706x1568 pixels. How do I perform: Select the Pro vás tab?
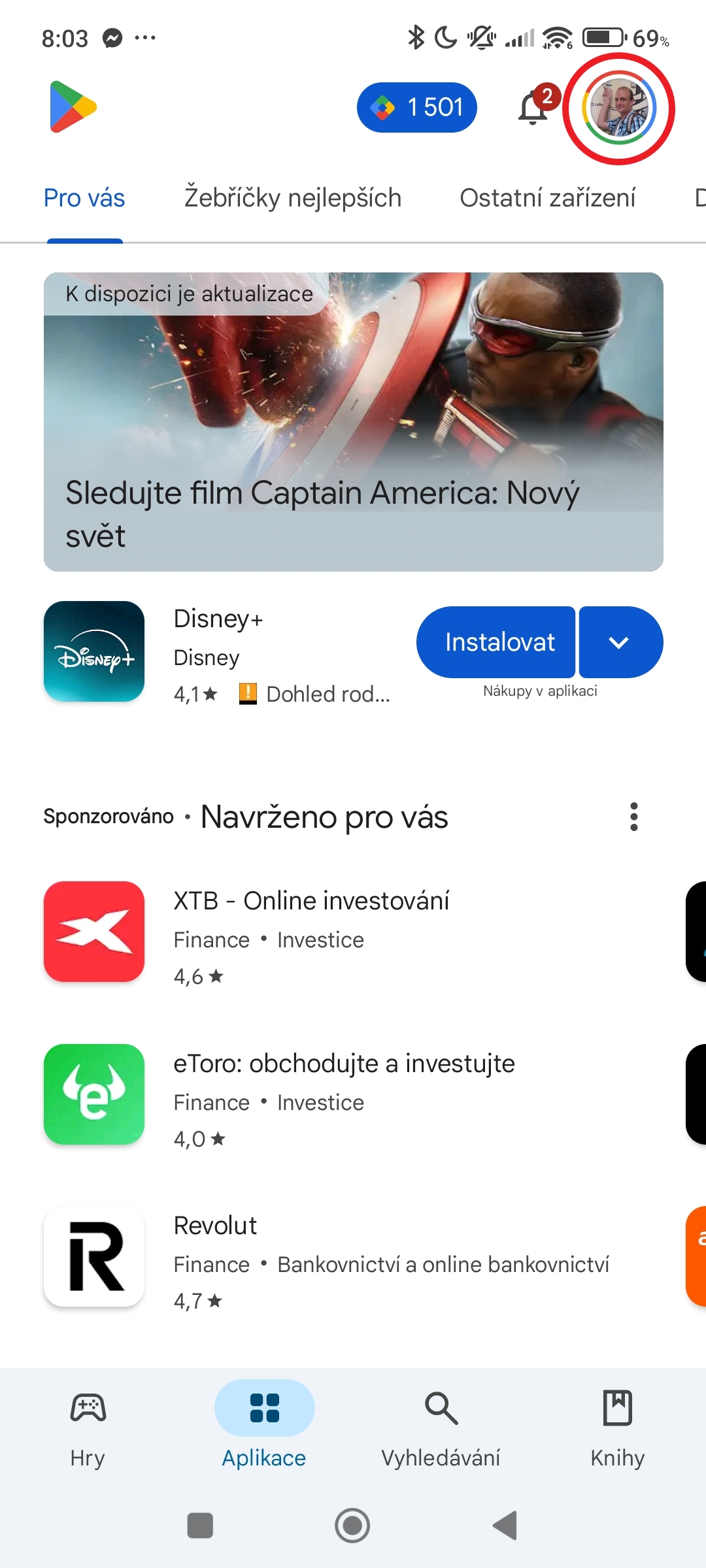pos(84,198)
